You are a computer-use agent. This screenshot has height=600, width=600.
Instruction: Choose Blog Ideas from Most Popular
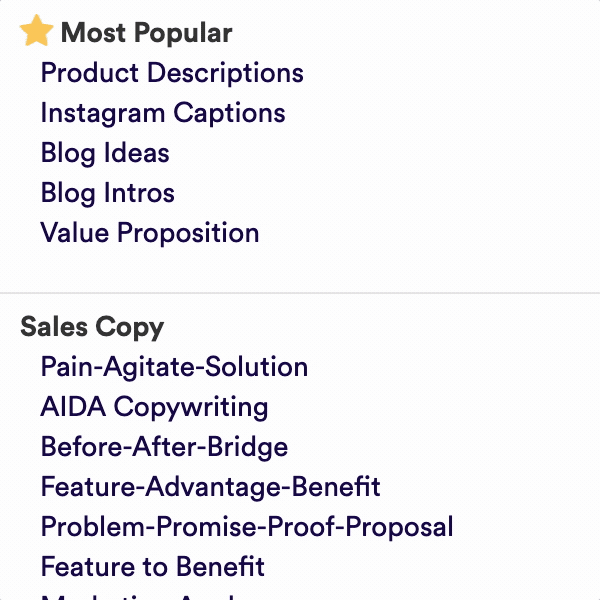coord(105,153)
